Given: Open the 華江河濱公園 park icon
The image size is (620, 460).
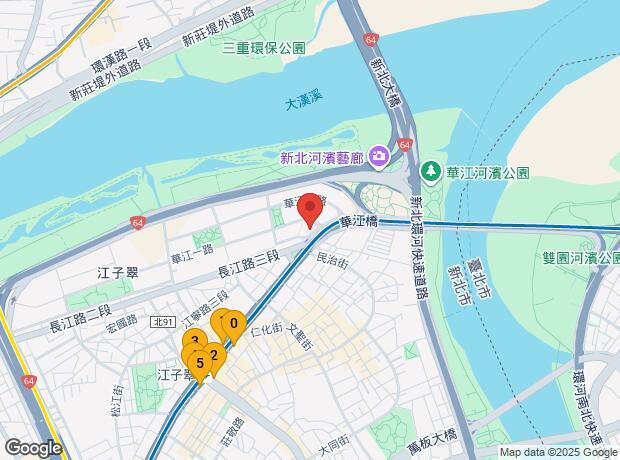Looking at the screenshot, I should click(x=430, y=171).
